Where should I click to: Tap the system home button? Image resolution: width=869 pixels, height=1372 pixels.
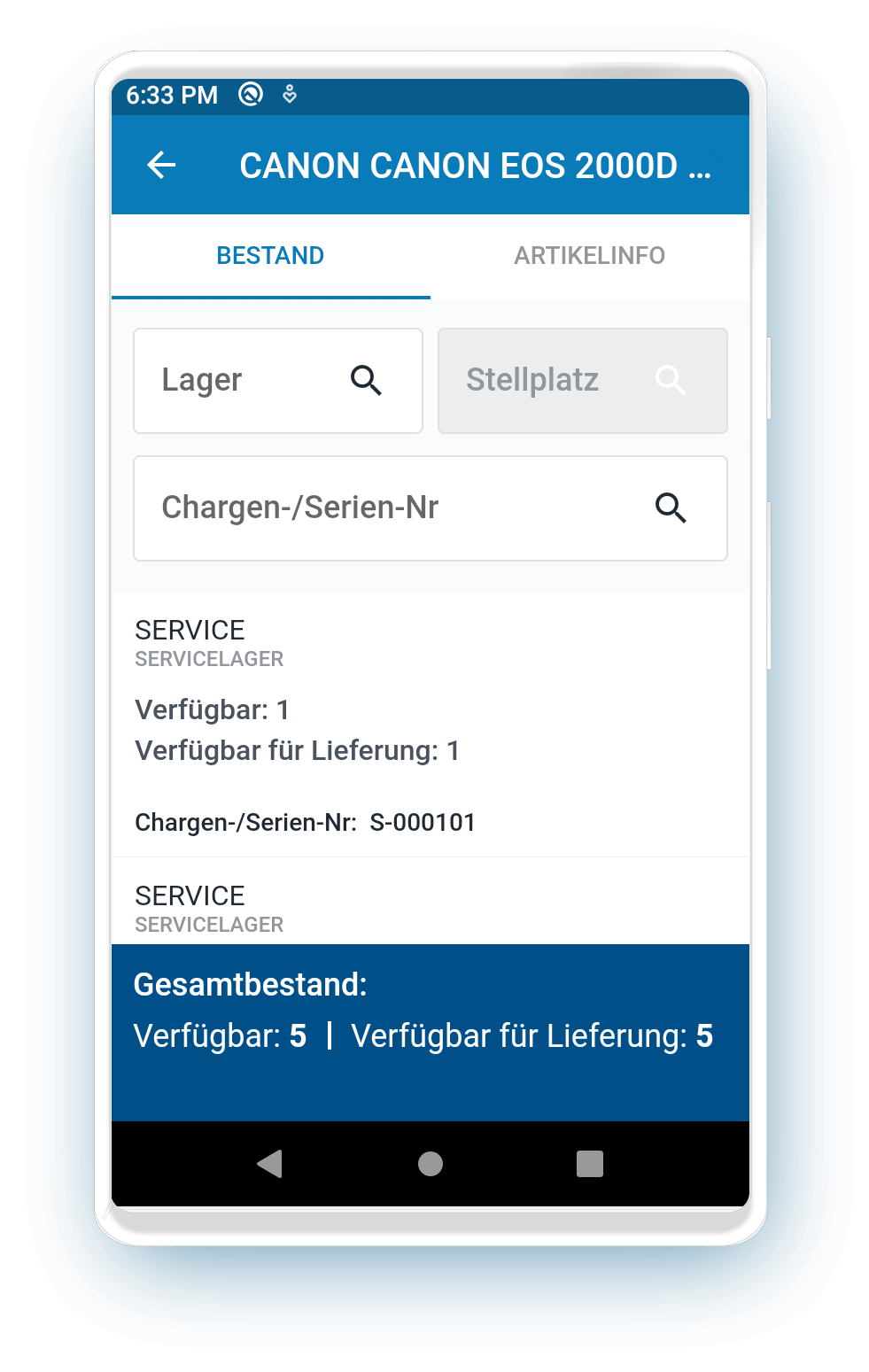pyautogui.click(x=431, y=1164)
